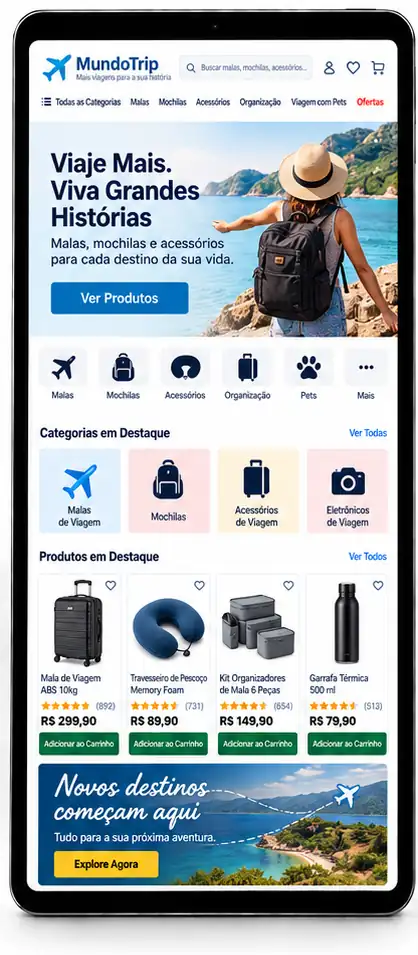Select the Pets paw shortcut
The height and width of the screenshot is (955, 418).
(x=308, y=374)
